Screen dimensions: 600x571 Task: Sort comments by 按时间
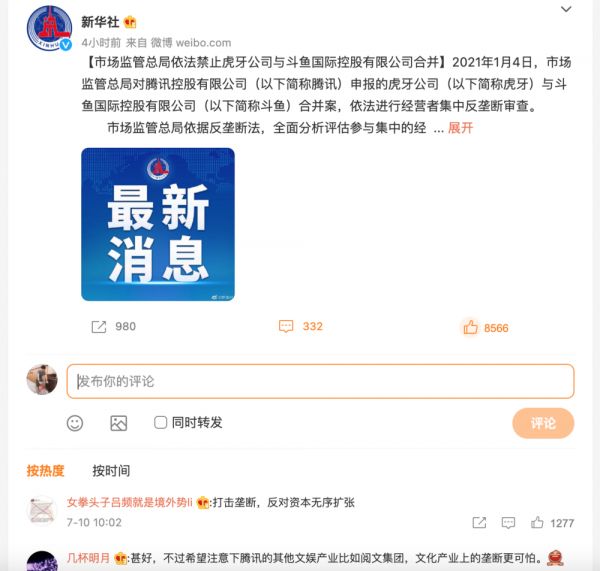click(x=111, y=470)
